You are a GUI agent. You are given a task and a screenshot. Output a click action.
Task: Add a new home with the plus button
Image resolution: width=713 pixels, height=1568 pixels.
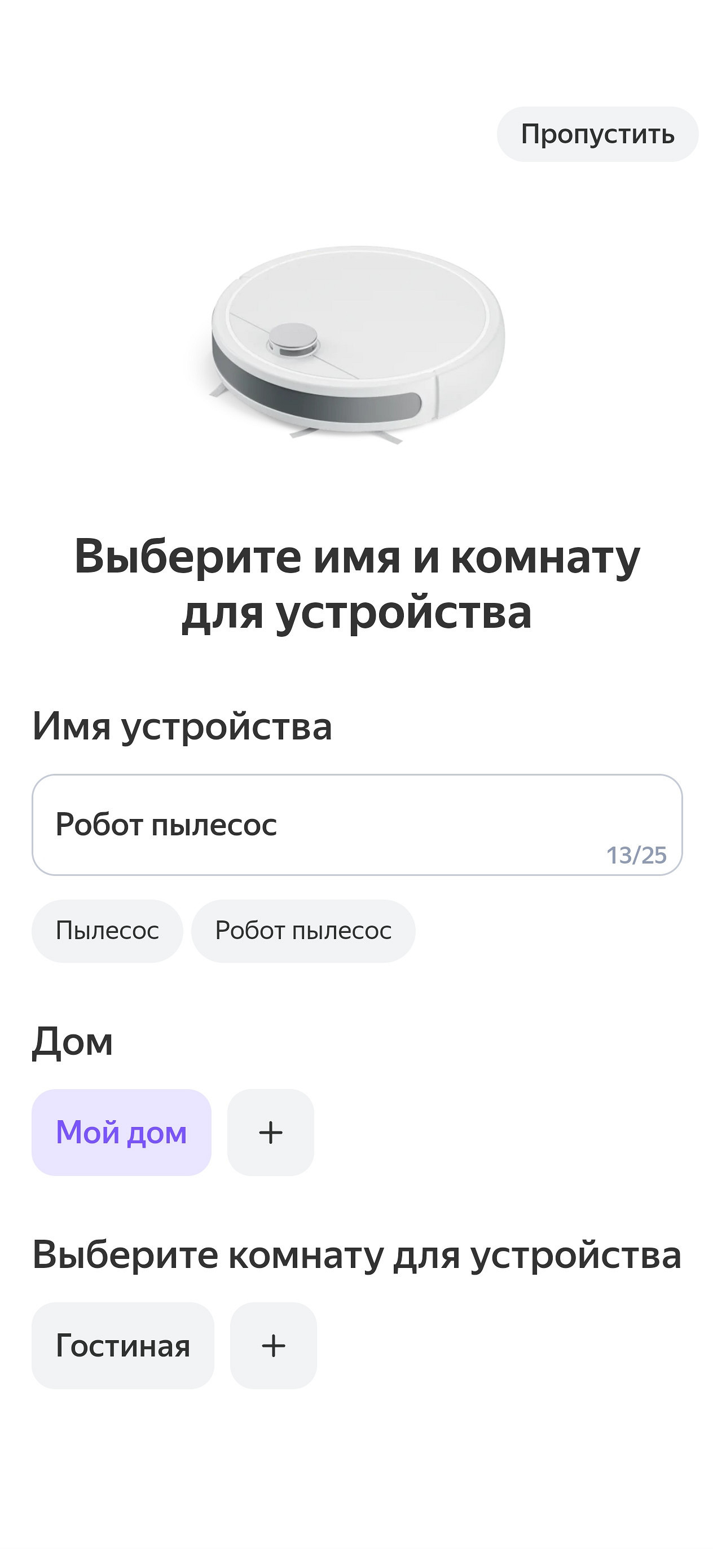coord(270,1132)
